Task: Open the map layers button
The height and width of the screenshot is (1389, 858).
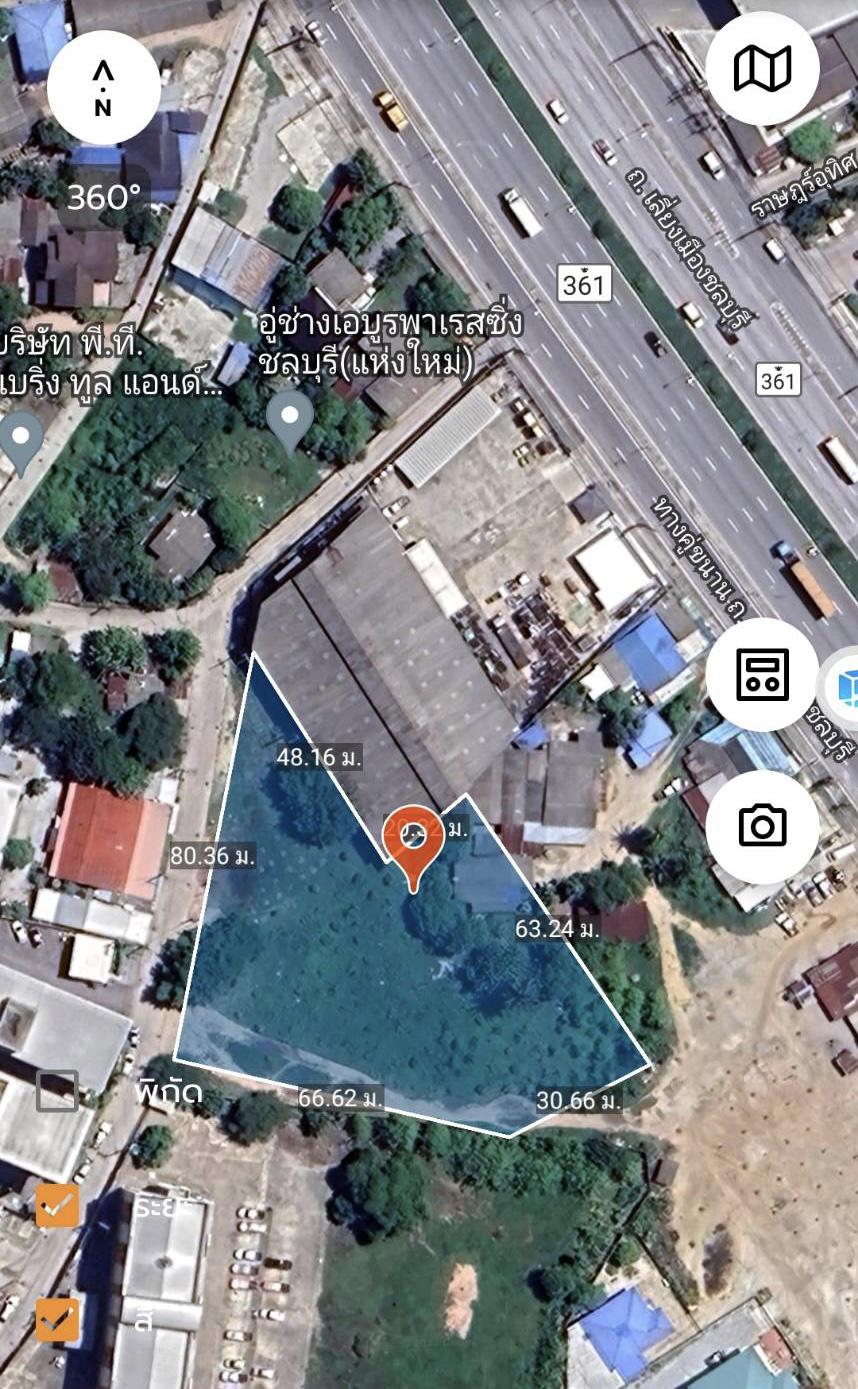Action: point(762,68)
